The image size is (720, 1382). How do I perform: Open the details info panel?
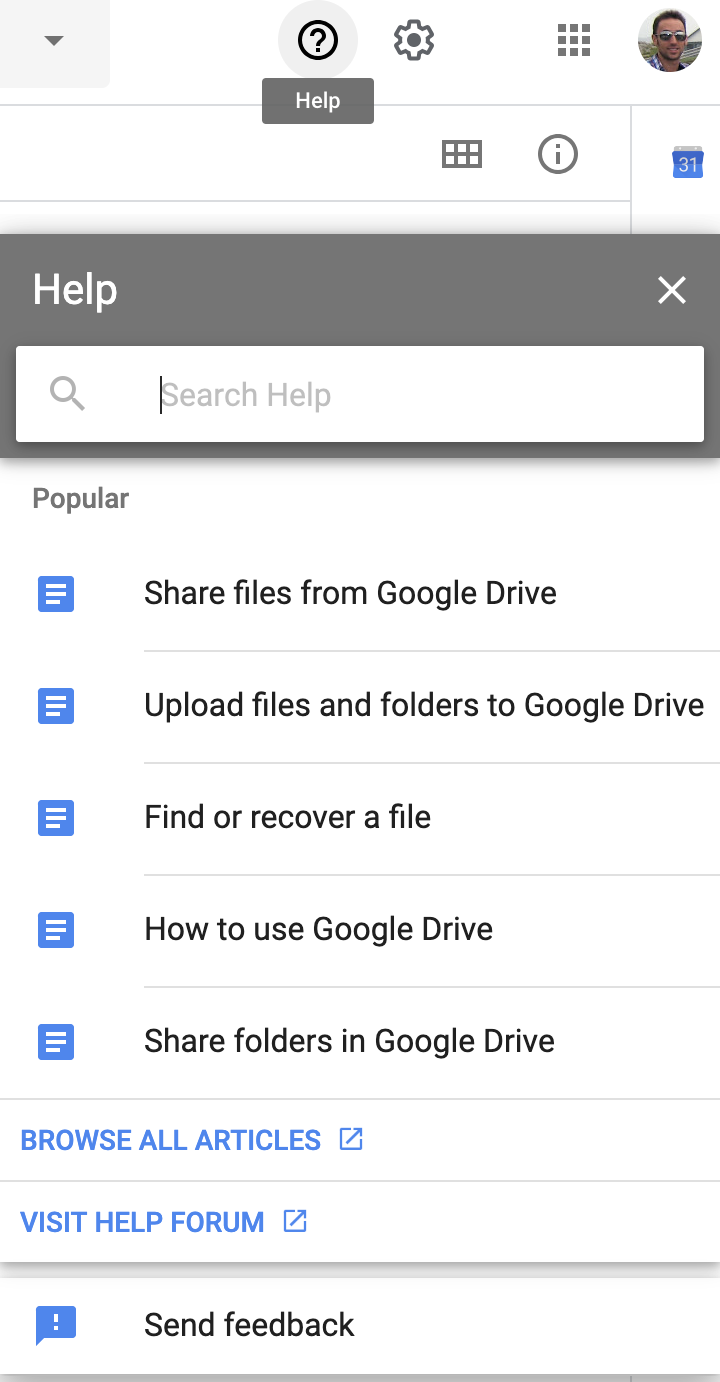coord(557,154)
